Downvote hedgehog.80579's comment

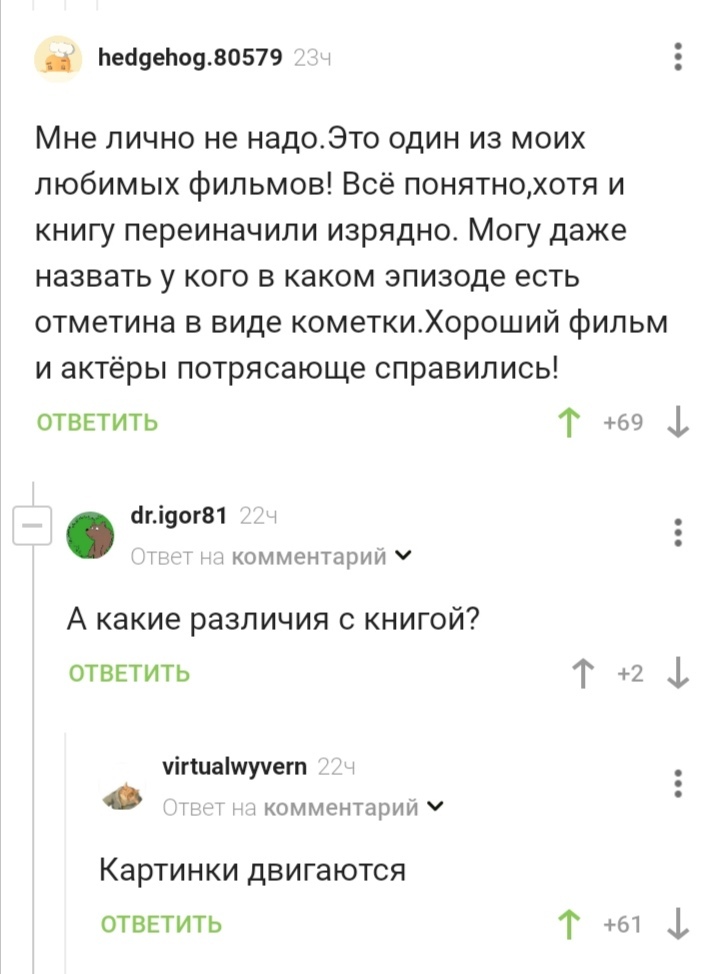pyautogui.click(x=678, y=422)
